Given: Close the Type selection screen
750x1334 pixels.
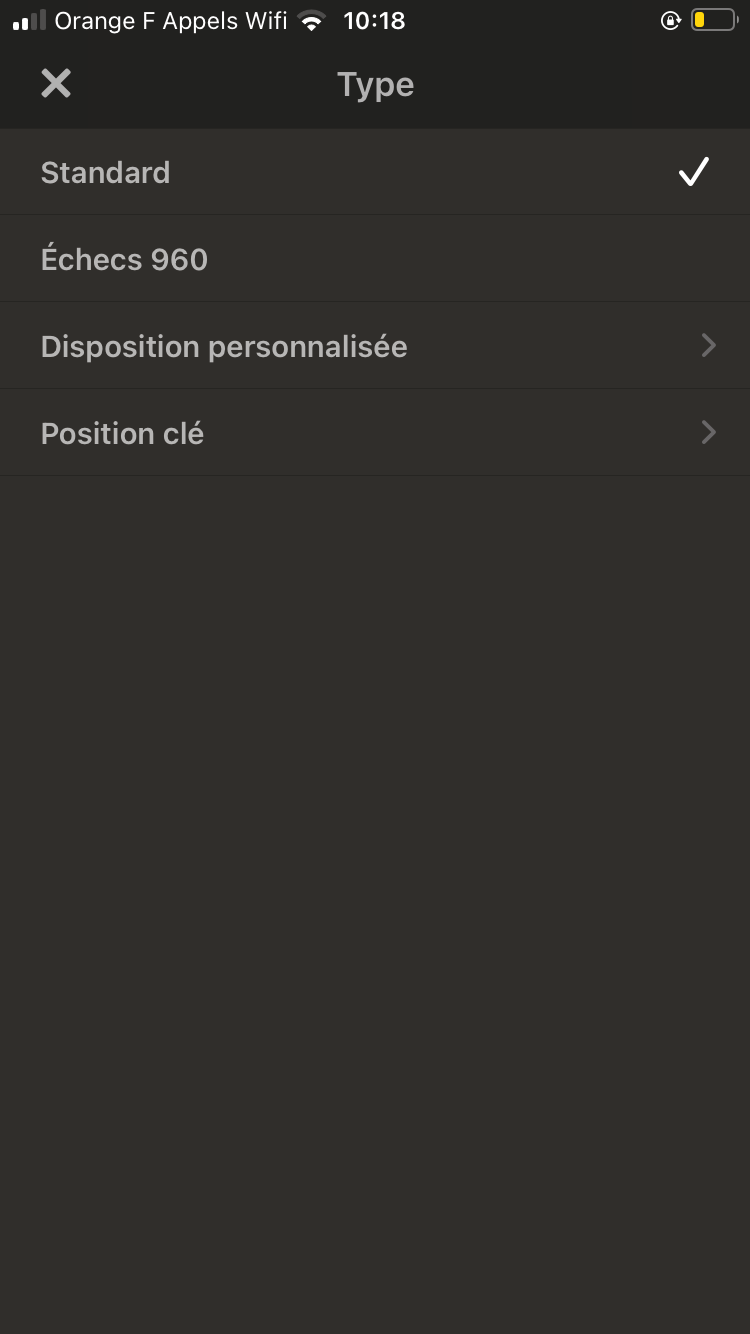Looking at the screenshot, I should coord(56,84).
